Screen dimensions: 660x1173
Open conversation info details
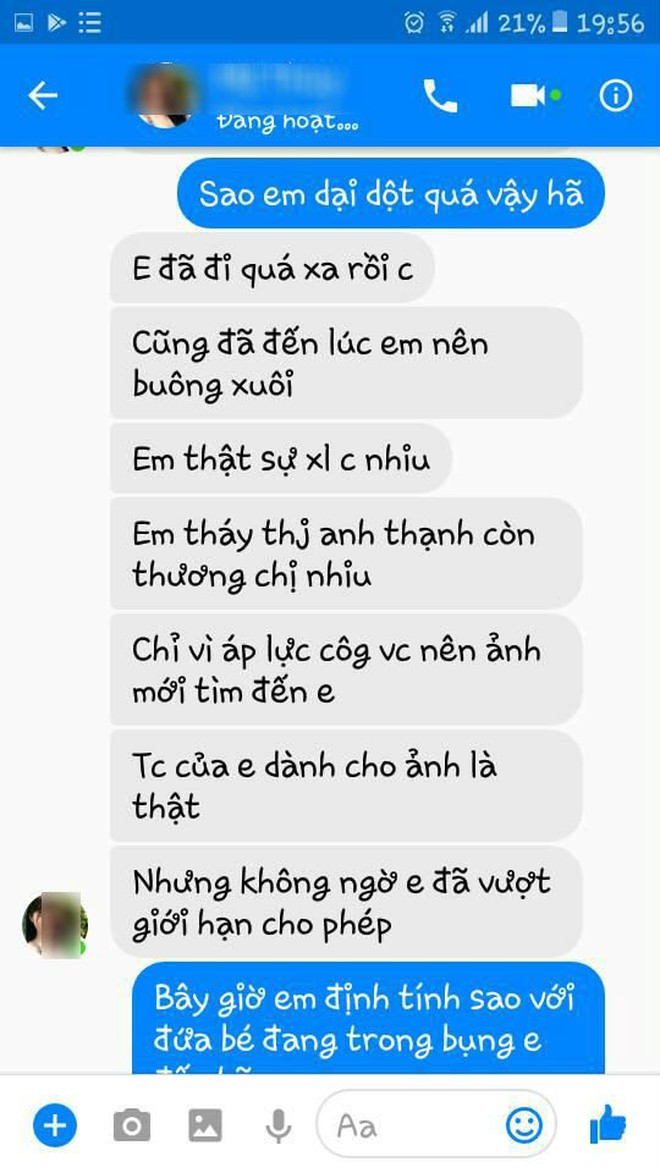pos(615,96)
